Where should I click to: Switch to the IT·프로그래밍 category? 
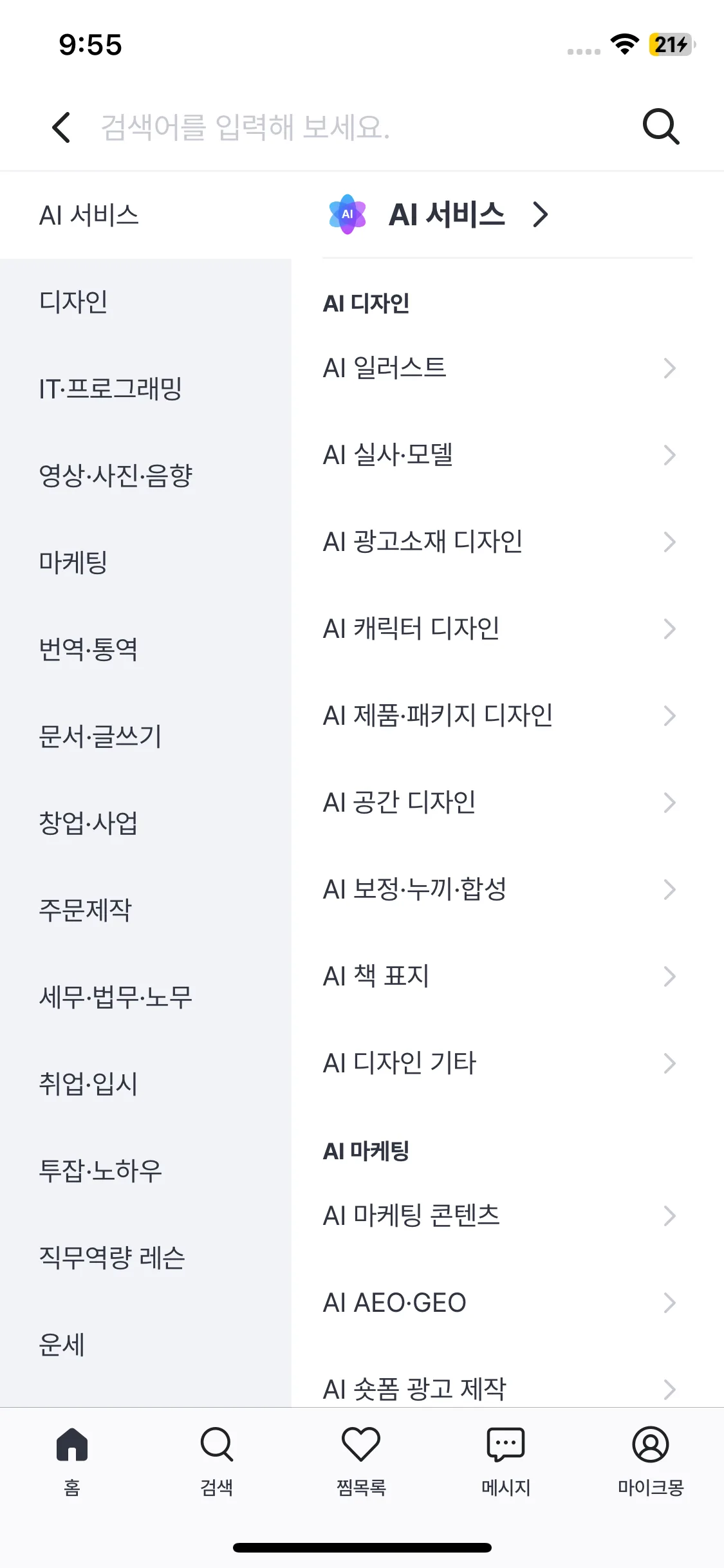[x=145, y=389]
